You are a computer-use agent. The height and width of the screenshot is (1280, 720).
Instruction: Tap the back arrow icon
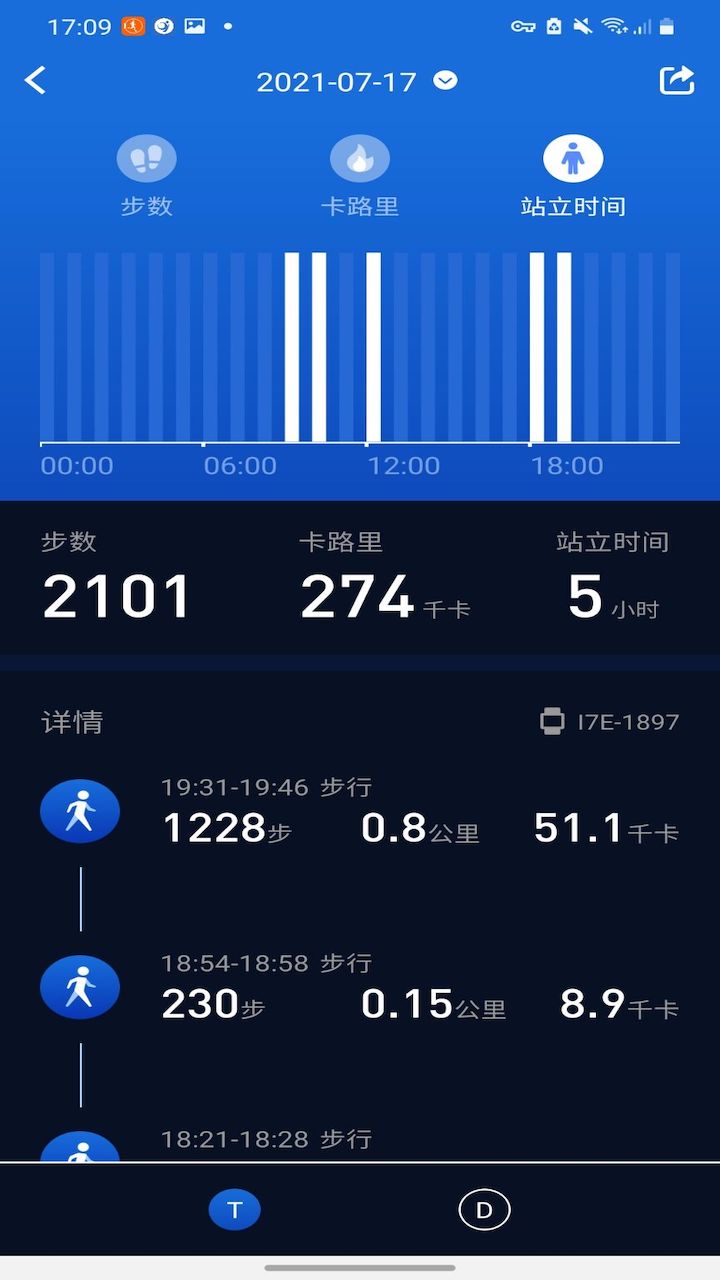coord(35,80)
